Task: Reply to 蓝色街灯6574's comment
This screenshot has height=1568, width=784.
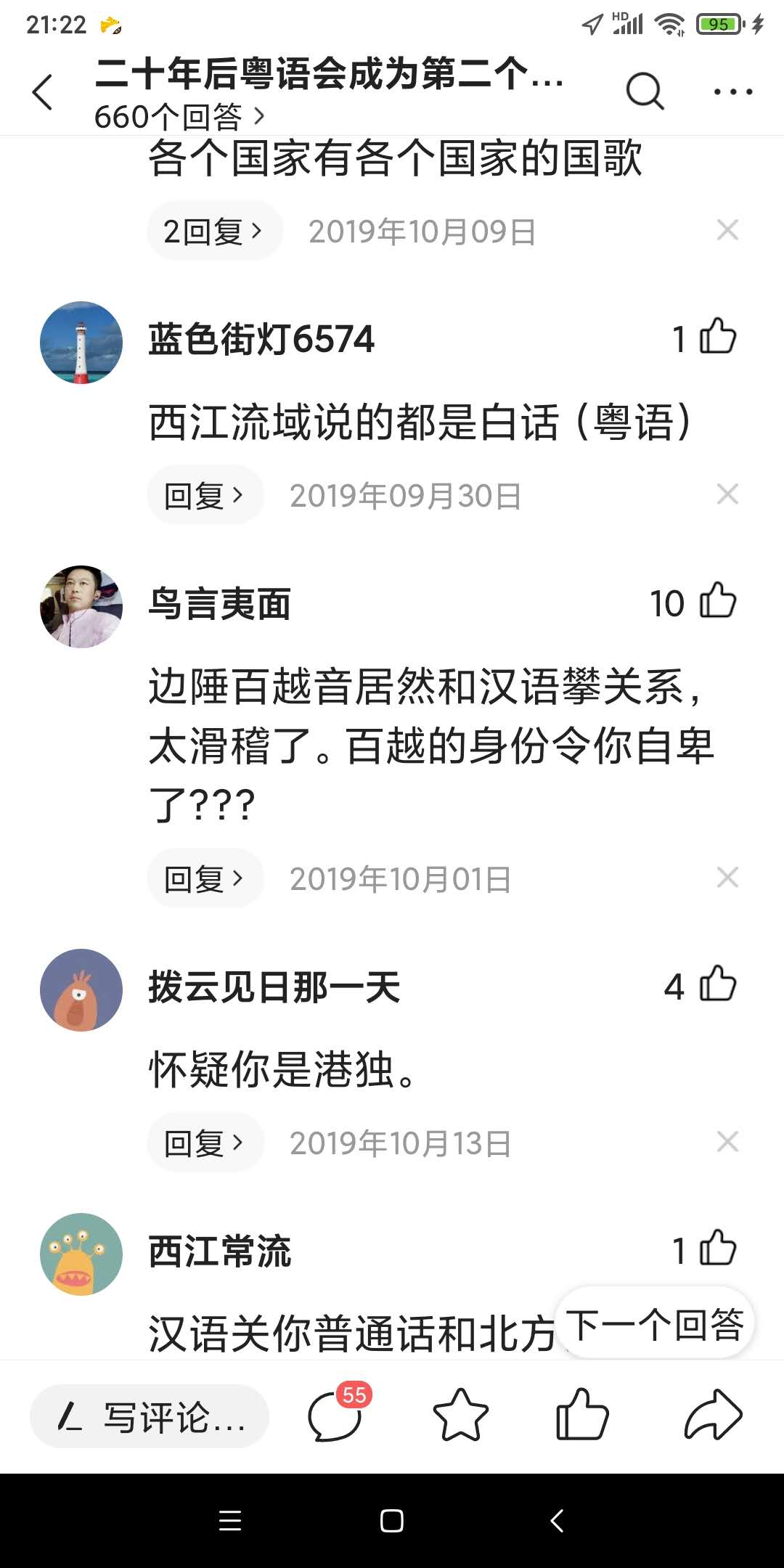Action: coord(205,496)
